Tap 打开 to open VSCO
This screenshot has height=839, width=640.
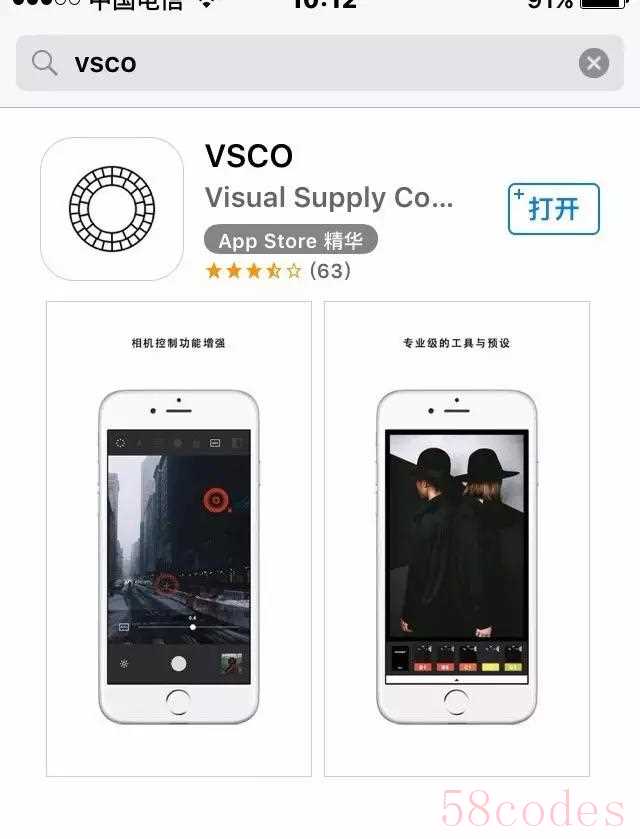pos(553,209)
